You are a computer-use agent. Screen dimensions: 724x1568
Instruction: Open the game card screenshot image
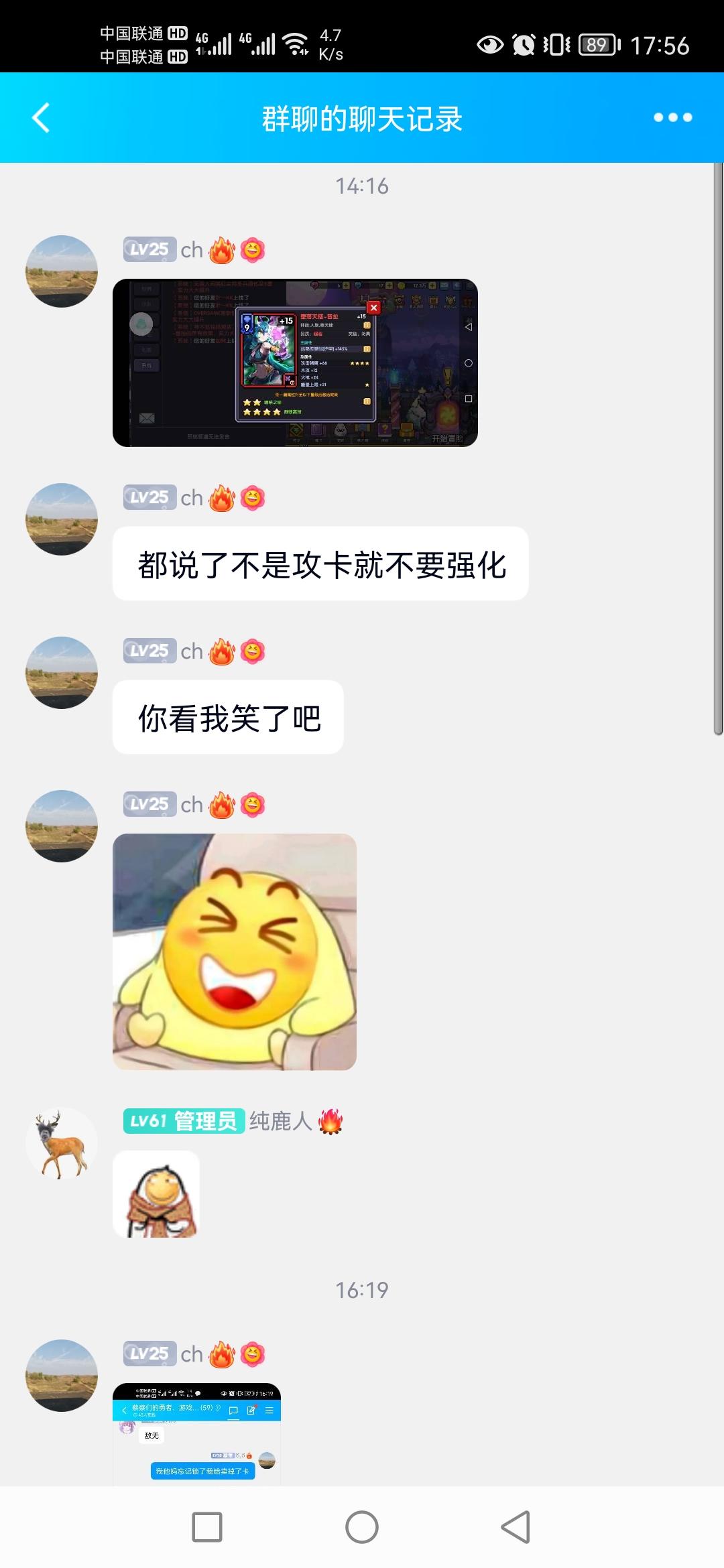tap(295, 363)
